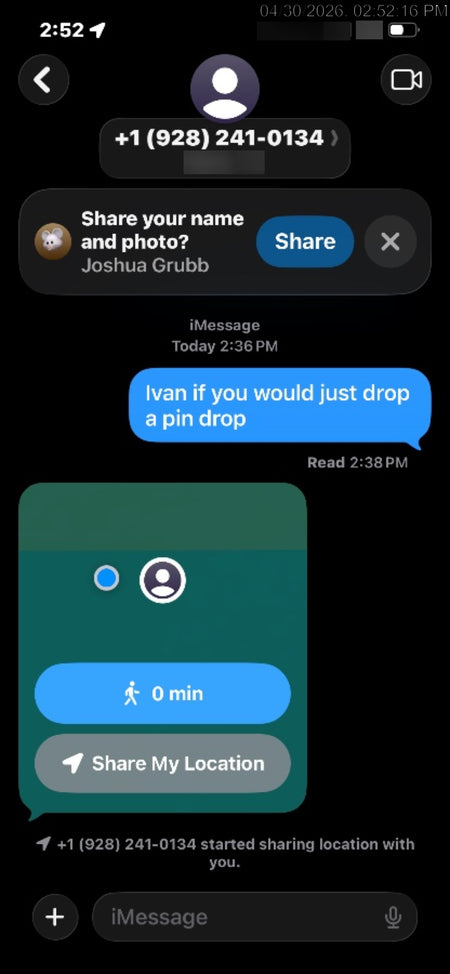
Task: Share your name and photo
Action: coord(305,242)
